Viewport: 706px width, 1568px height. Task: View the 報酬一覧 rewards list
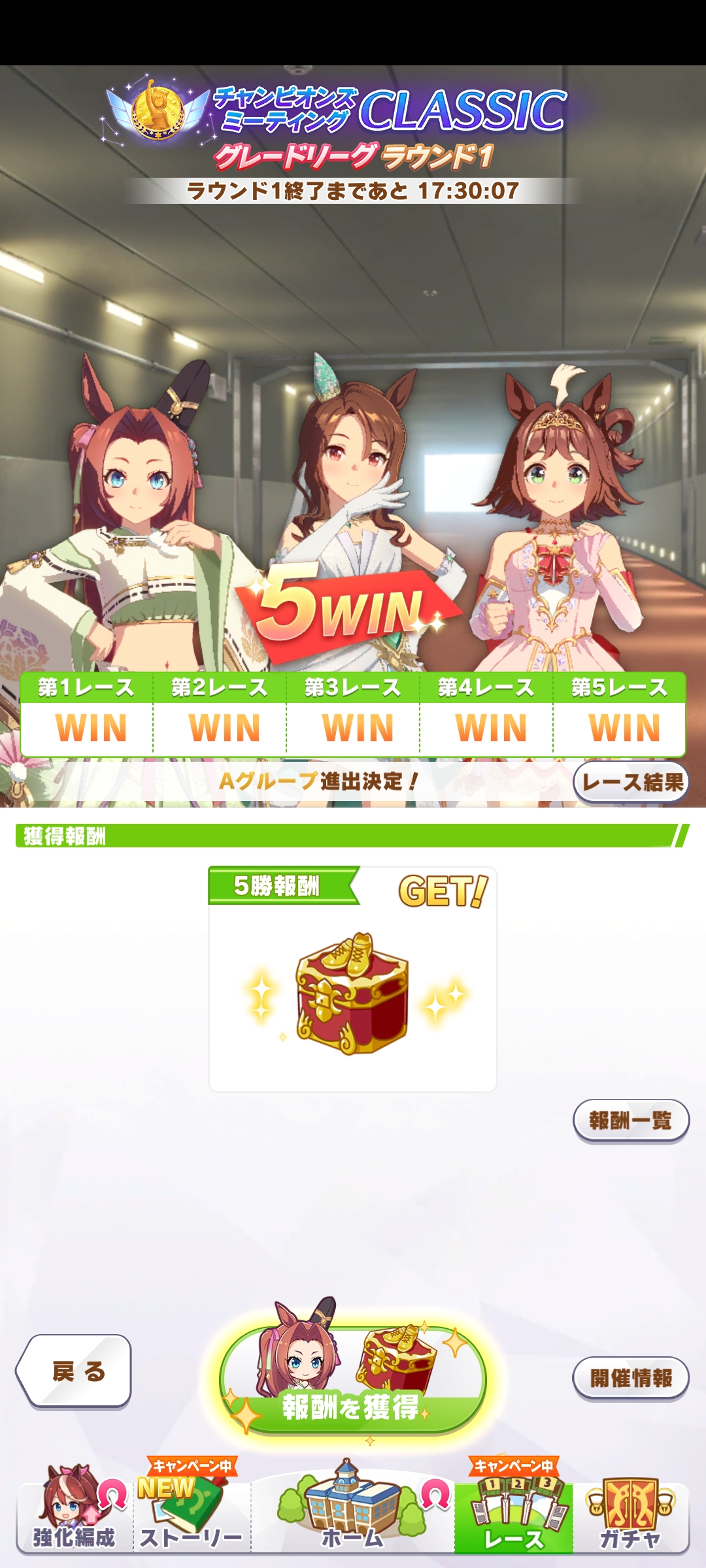pyautogui.click(x=631, y=1120)
